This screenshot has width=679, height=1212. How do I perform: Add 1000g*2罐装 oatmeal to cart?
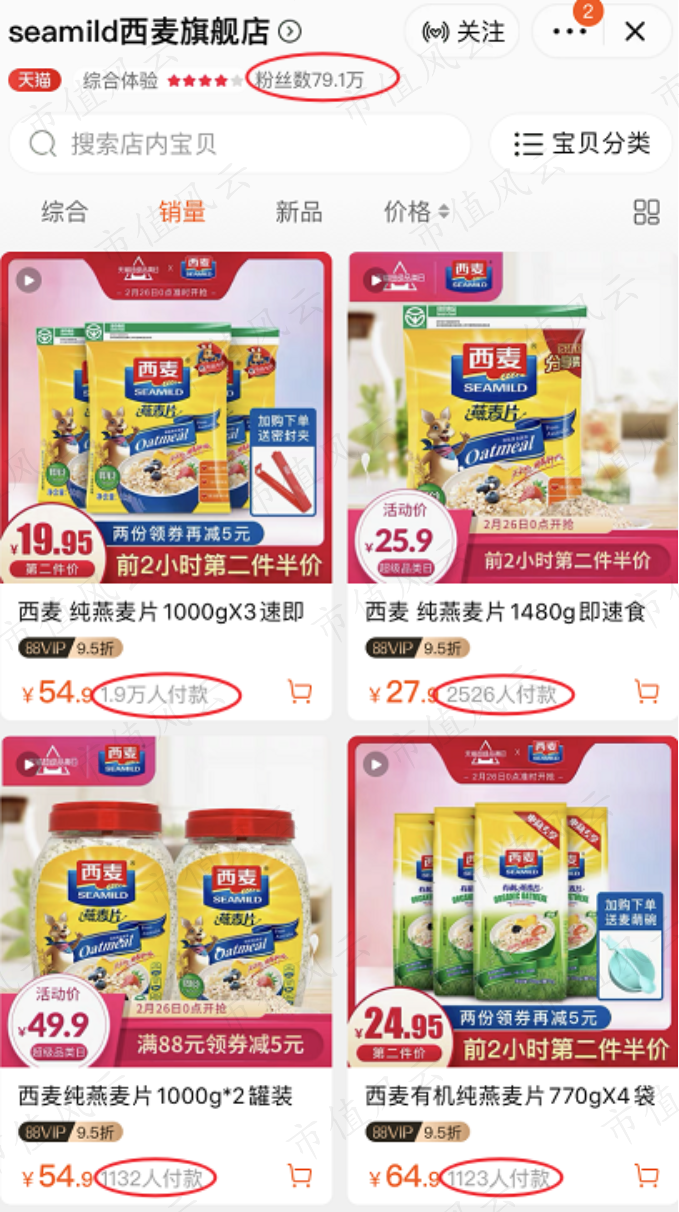click(299, 1175)
